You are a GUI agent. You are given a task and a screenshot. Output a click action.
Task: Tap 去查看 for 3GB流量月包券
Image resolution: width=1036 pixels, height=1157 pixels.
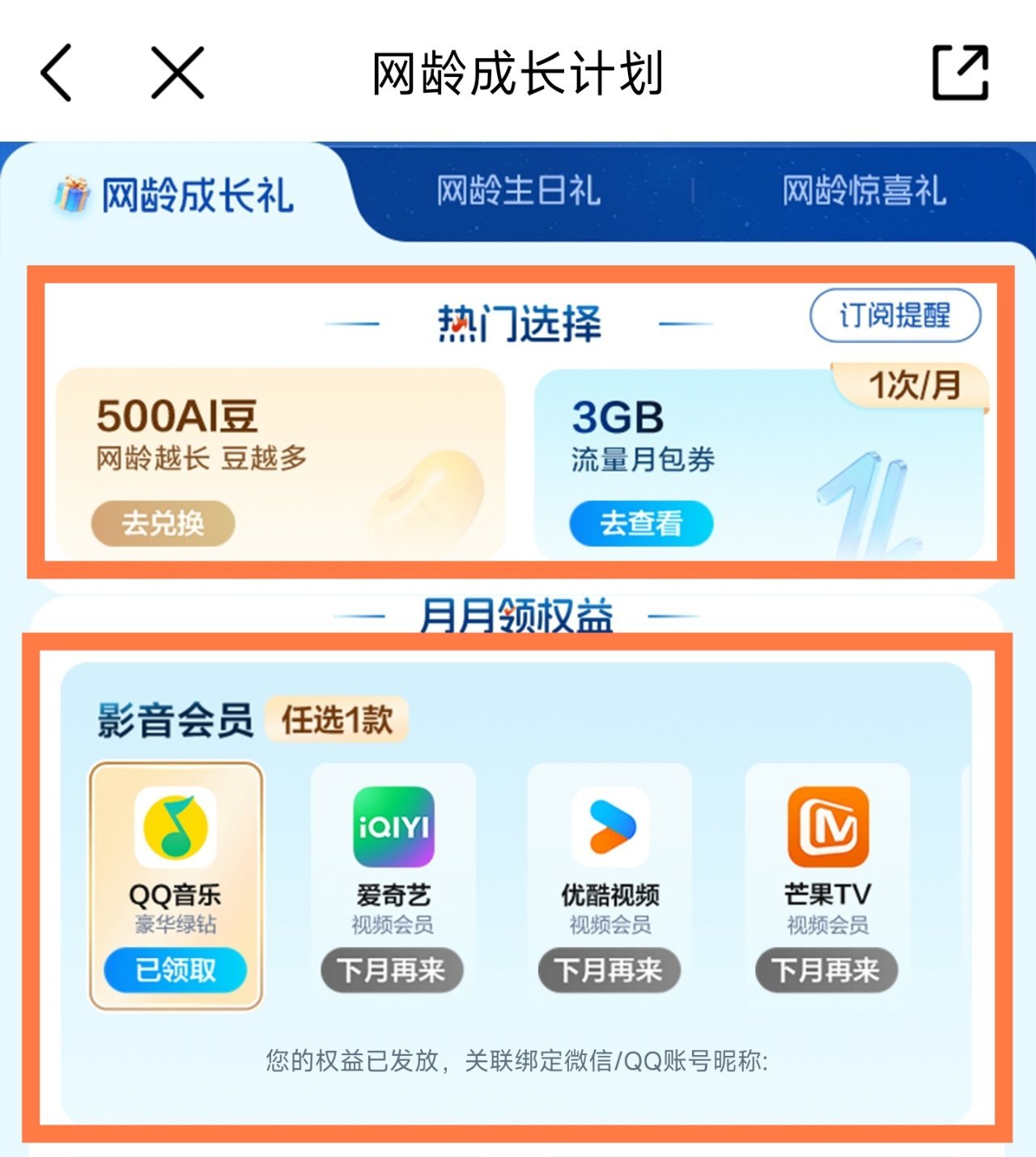click(x=641, y=523)
